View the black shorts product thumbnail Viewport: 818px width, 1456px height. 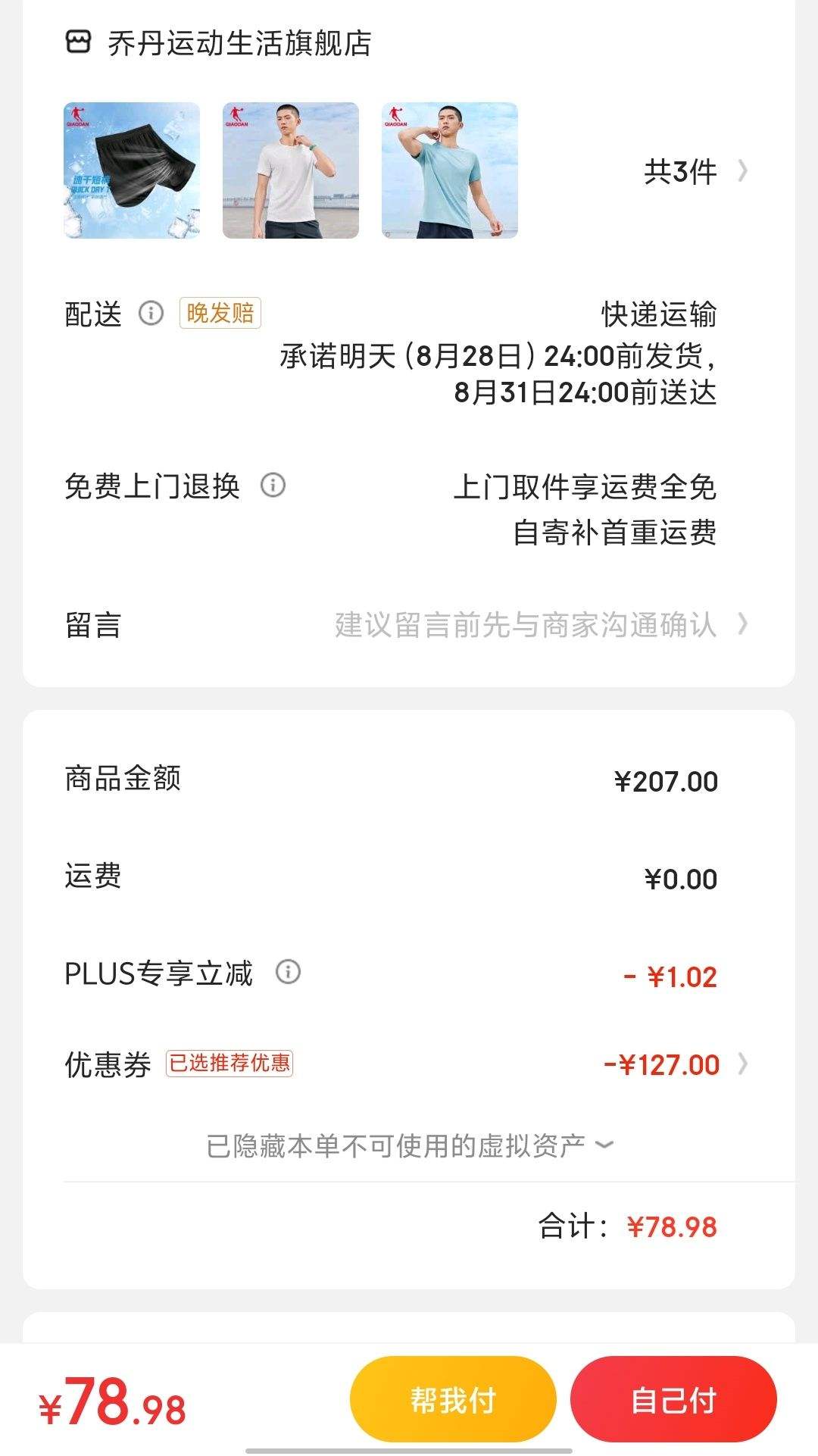[132, 170]
